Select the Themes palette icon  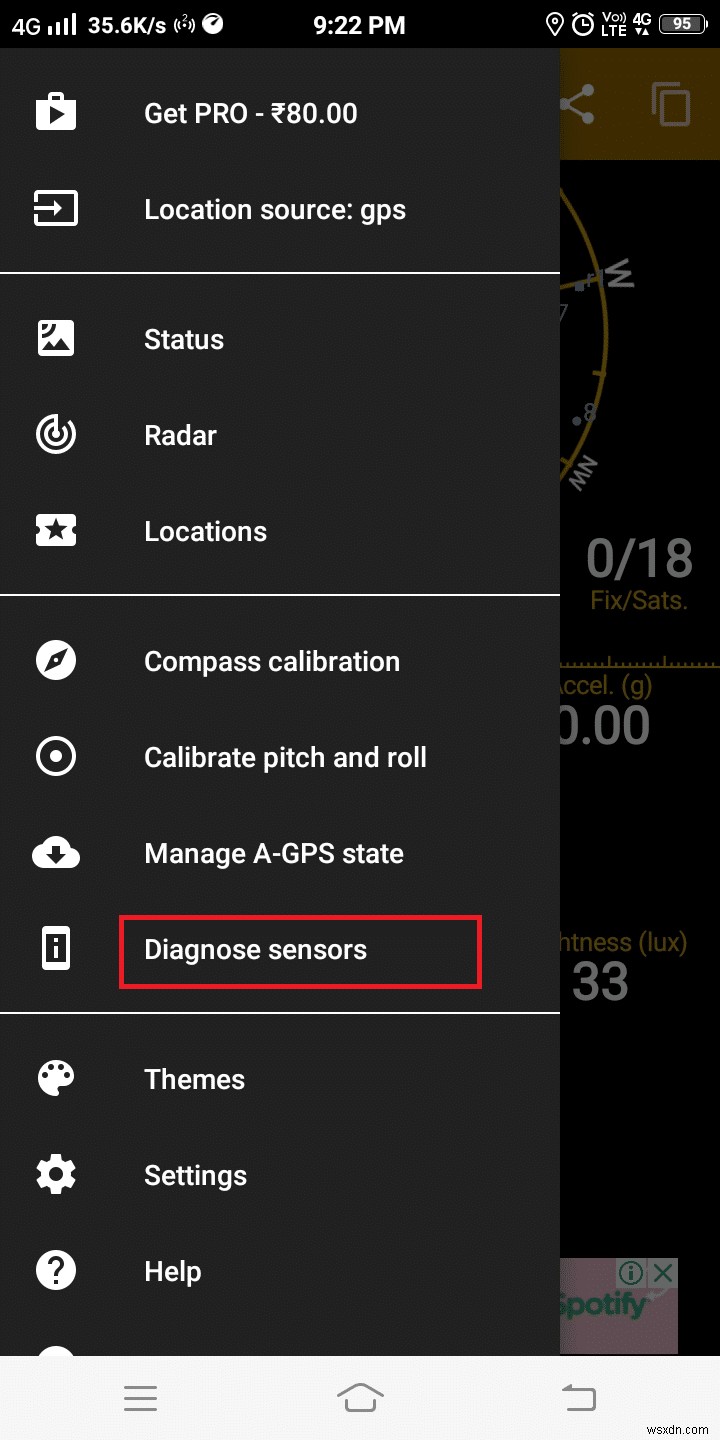pos(56,1078)
